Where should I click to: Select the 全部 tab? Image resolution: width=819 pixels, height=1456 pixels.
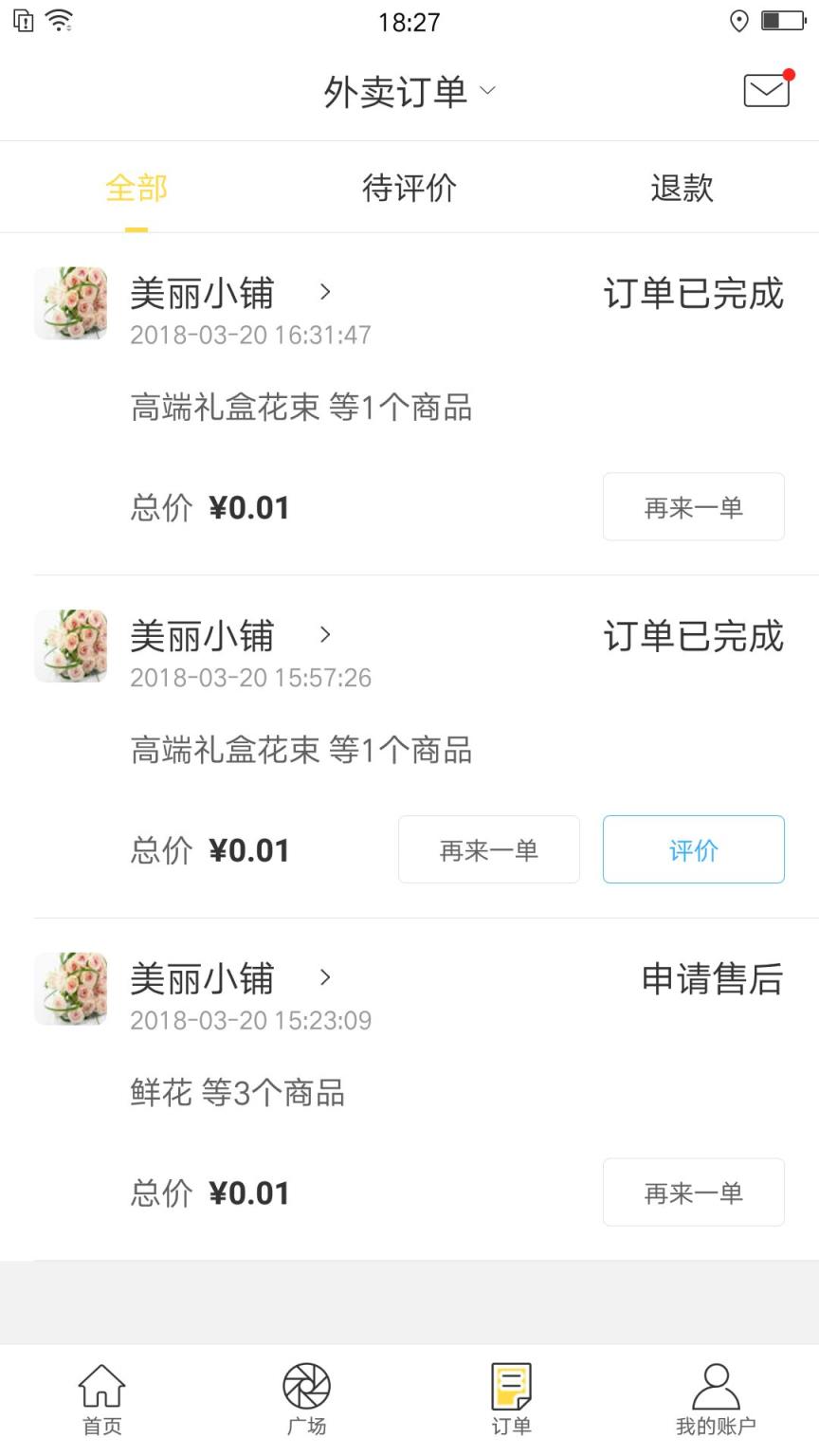[136, 187]
